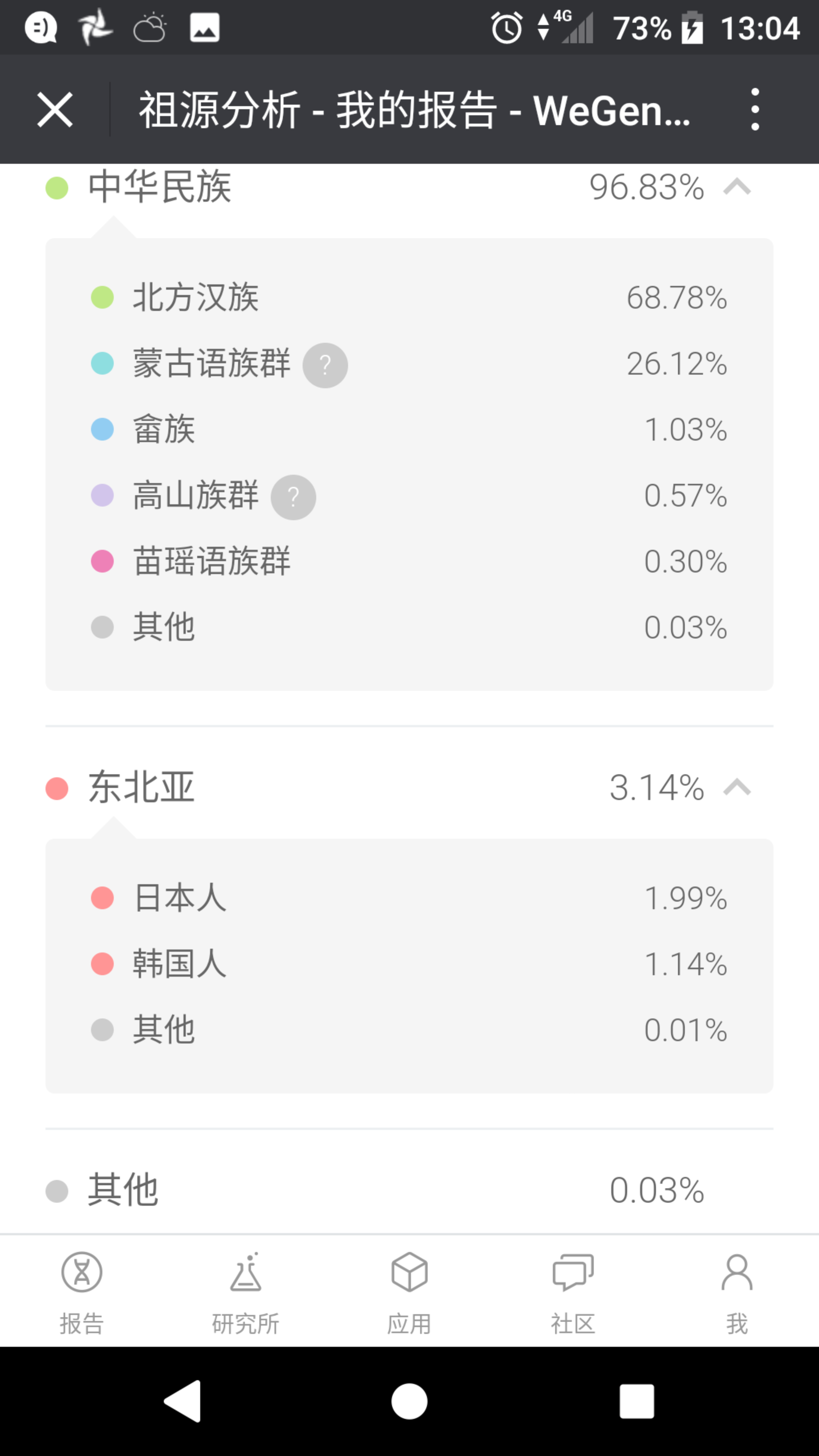Open help icon next to 高山族群
This screenshot has width=819, height=1456.
[x=293, y=497]
